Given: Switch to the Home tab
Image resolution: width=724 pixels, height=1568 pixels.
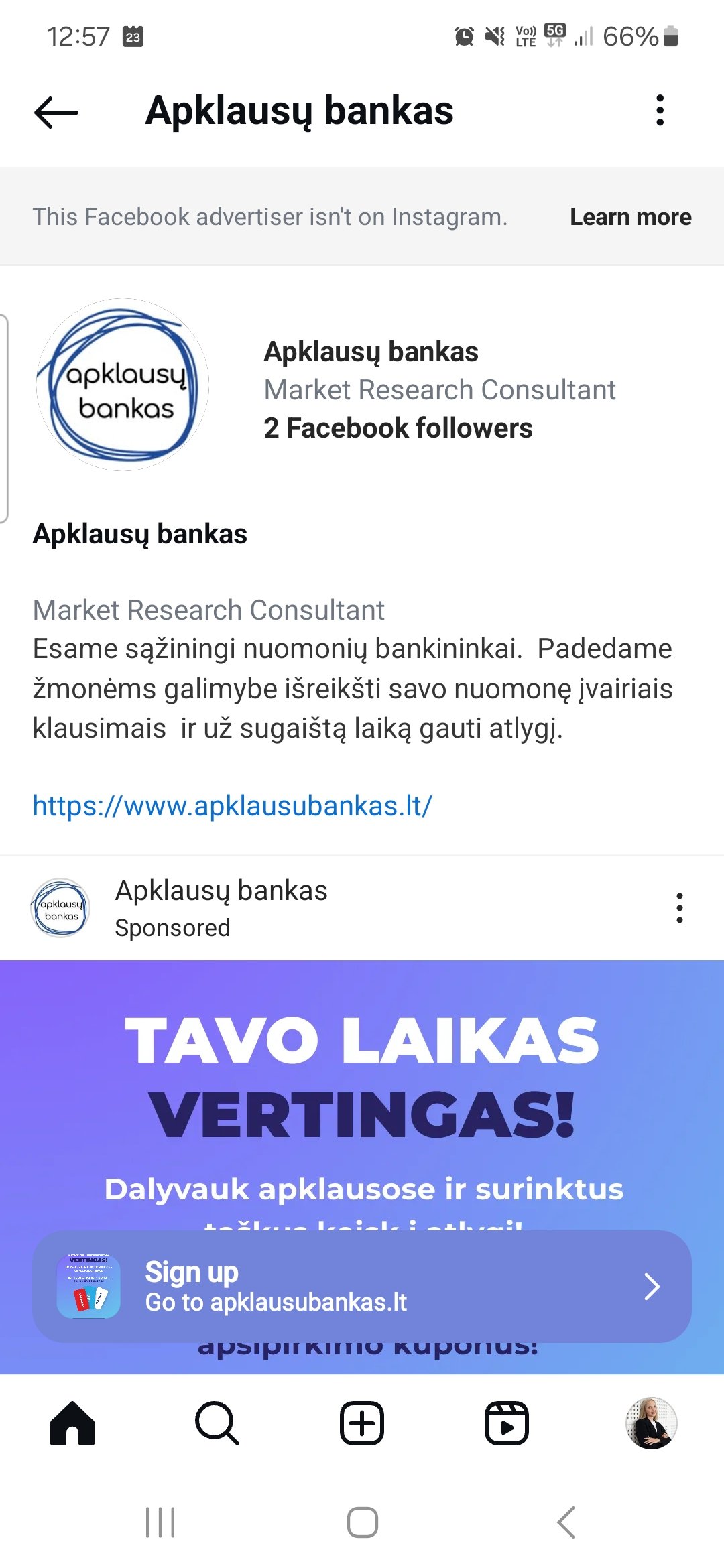Looking at the screenshot, I should (x=72, y=1423).
